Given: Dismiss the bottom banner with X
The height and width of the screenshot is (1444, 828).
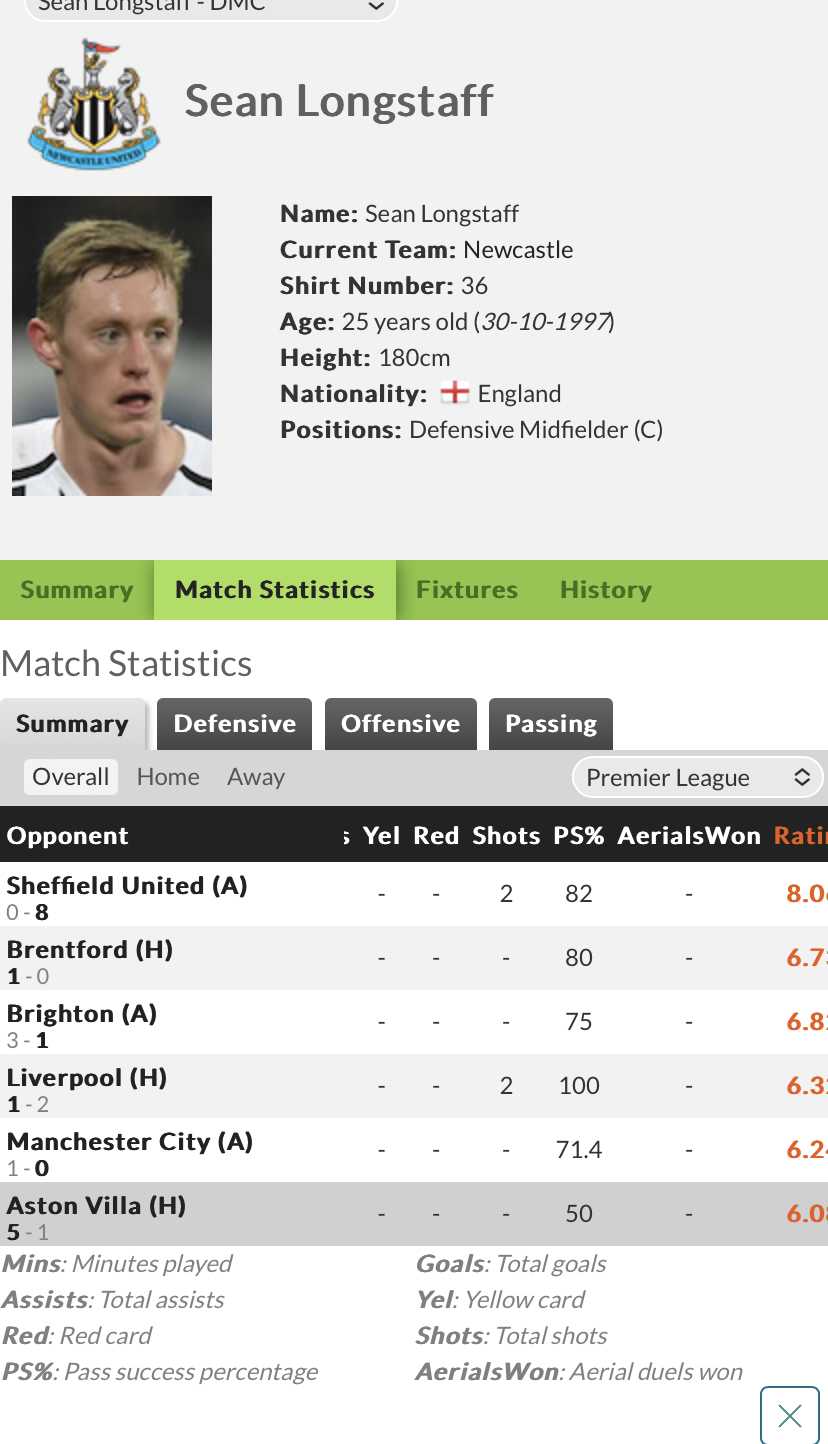Looking at the screenshot, I should click(x=790, y=1415).
